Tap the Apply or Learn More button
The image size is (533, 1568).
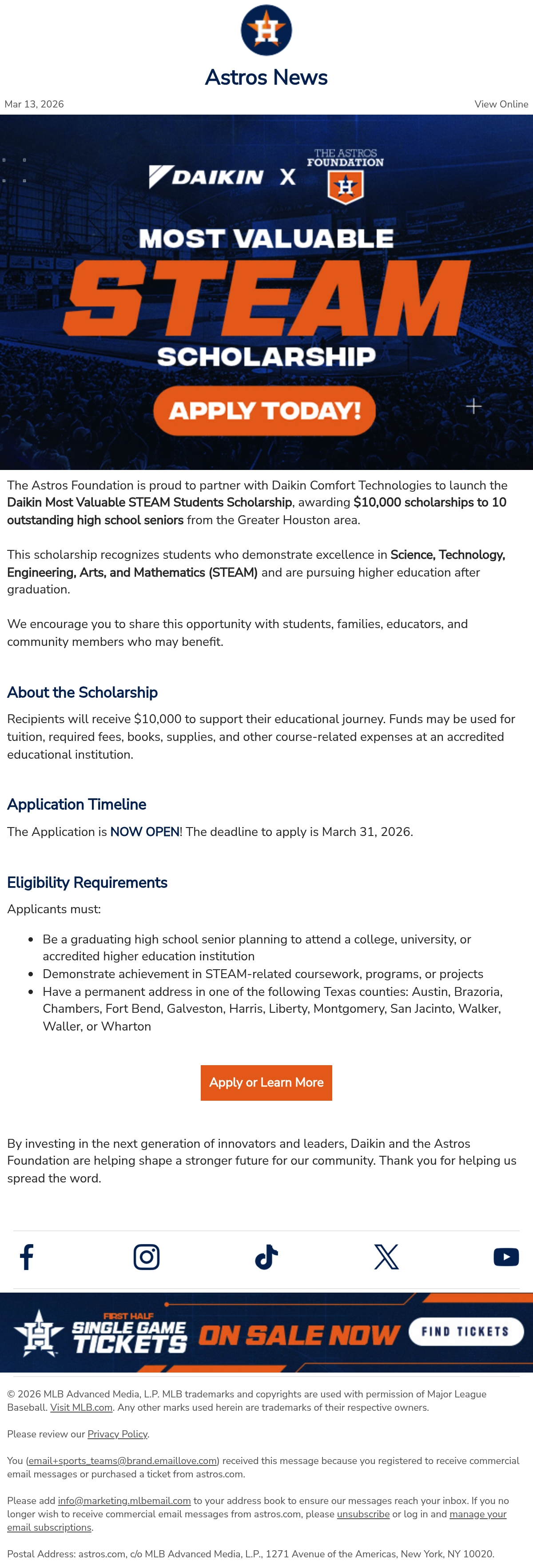266,1082
